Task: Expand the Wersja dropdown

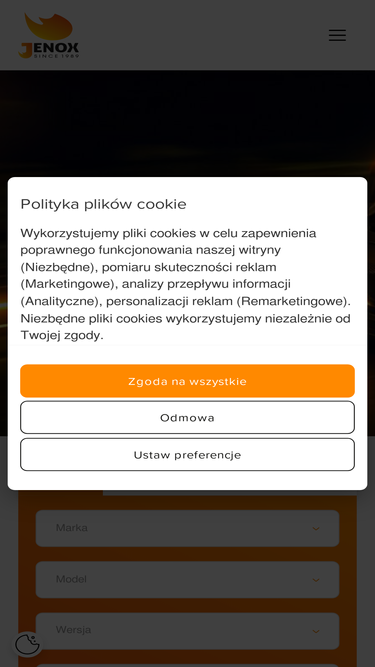Action: point(187,630)
